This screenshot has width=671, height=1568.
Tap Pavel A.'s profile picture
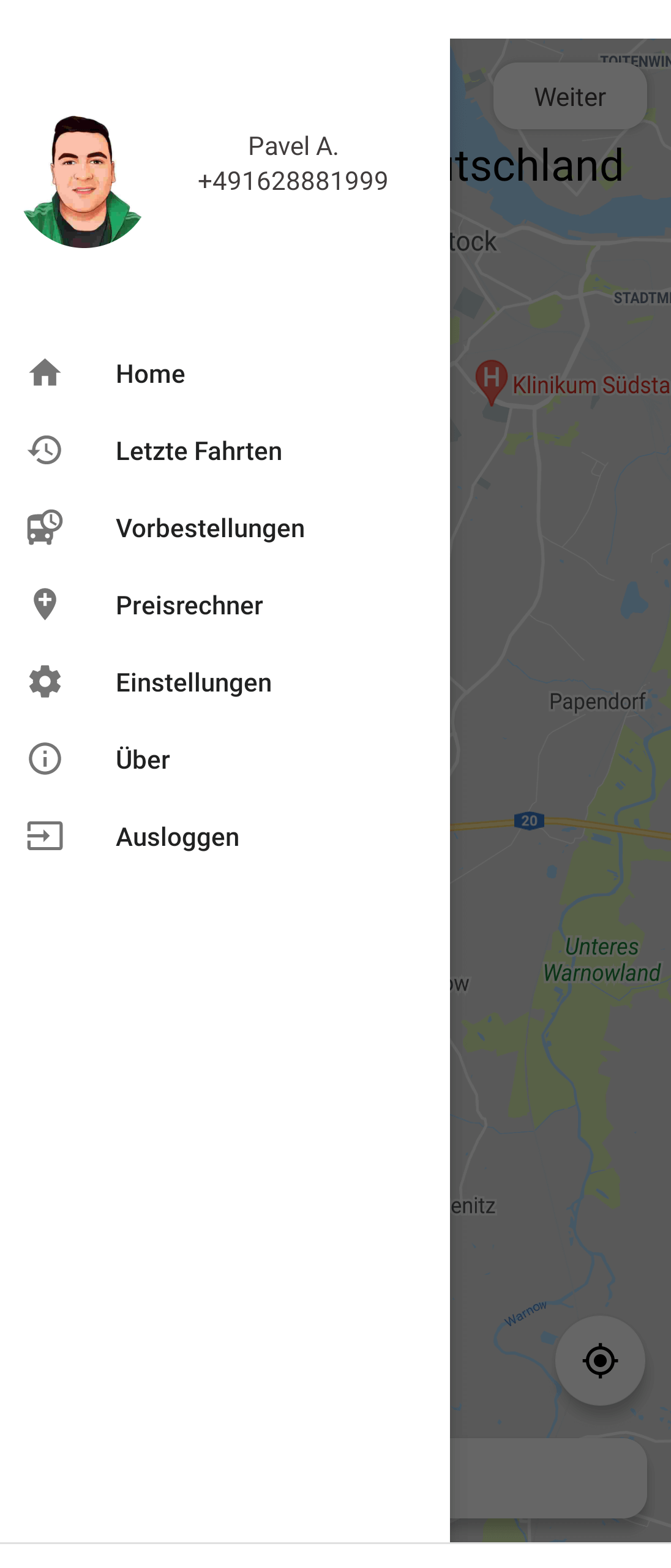(83, 181)
